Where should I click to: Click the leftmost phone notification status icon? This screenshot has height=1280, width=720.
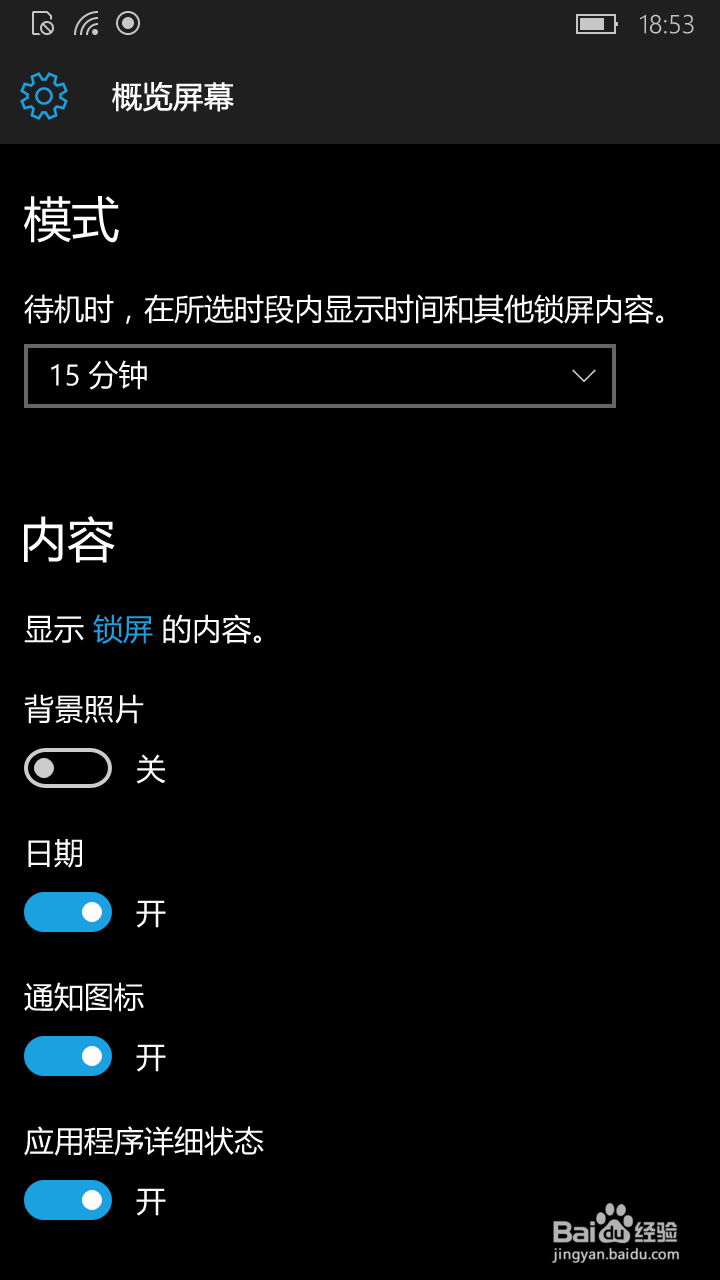tap(42, 22)
